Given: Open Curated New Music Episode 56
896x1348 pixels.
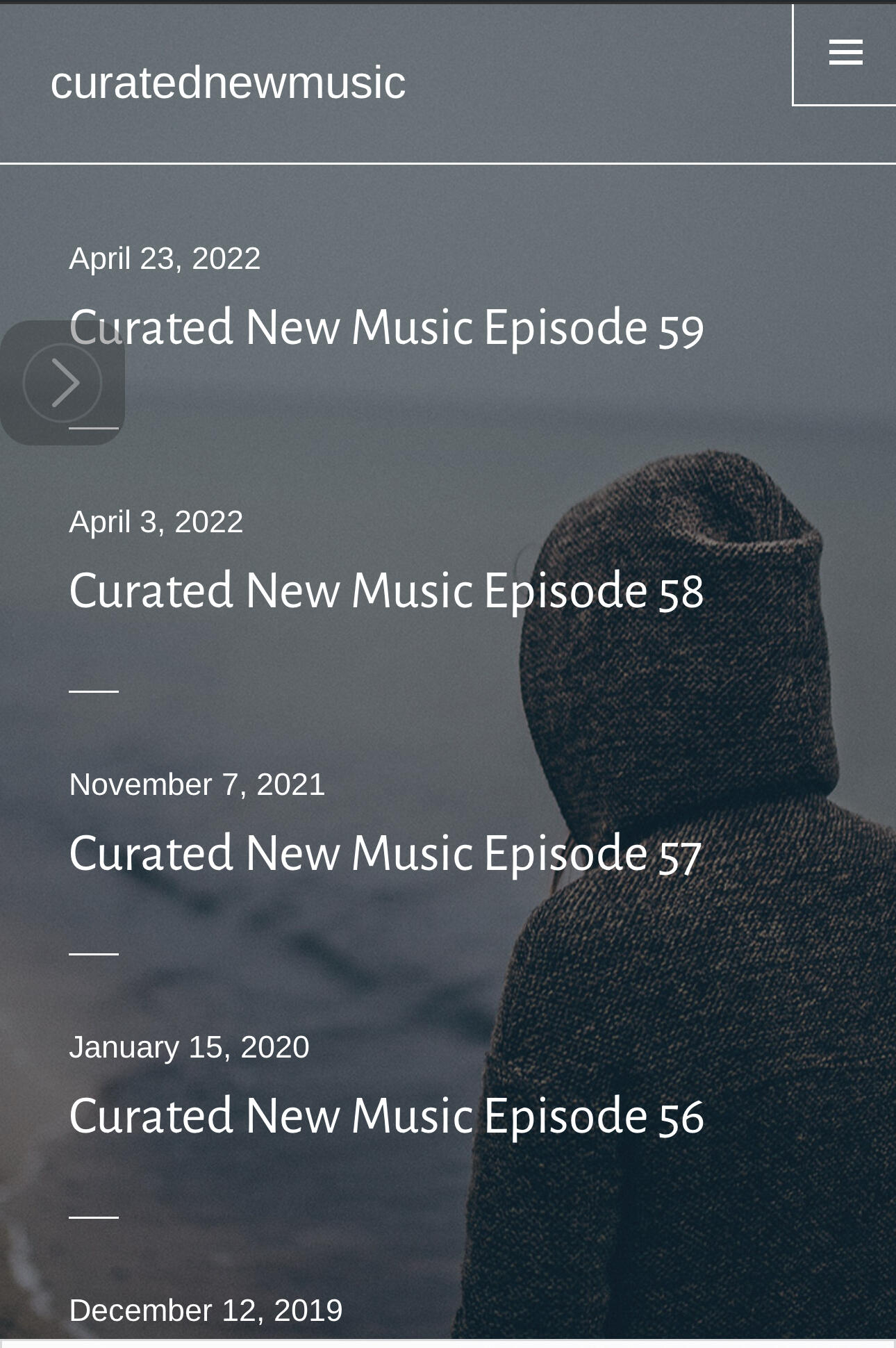Looking at the screenshot, I should click(386, 1116).
